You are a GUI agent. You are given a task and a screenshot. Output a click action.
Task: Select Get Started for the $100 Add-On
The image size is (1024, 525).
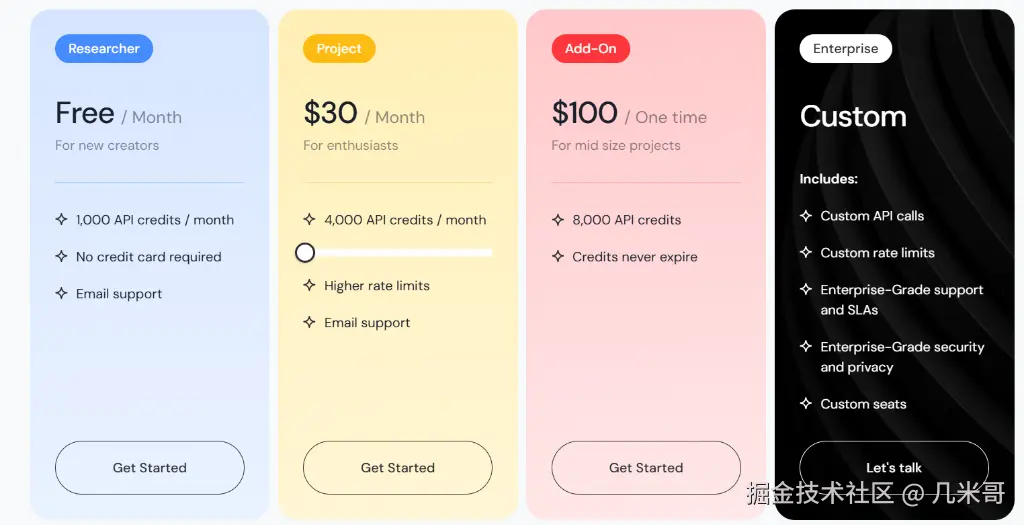pyautogui.click(x=646, y=467)
